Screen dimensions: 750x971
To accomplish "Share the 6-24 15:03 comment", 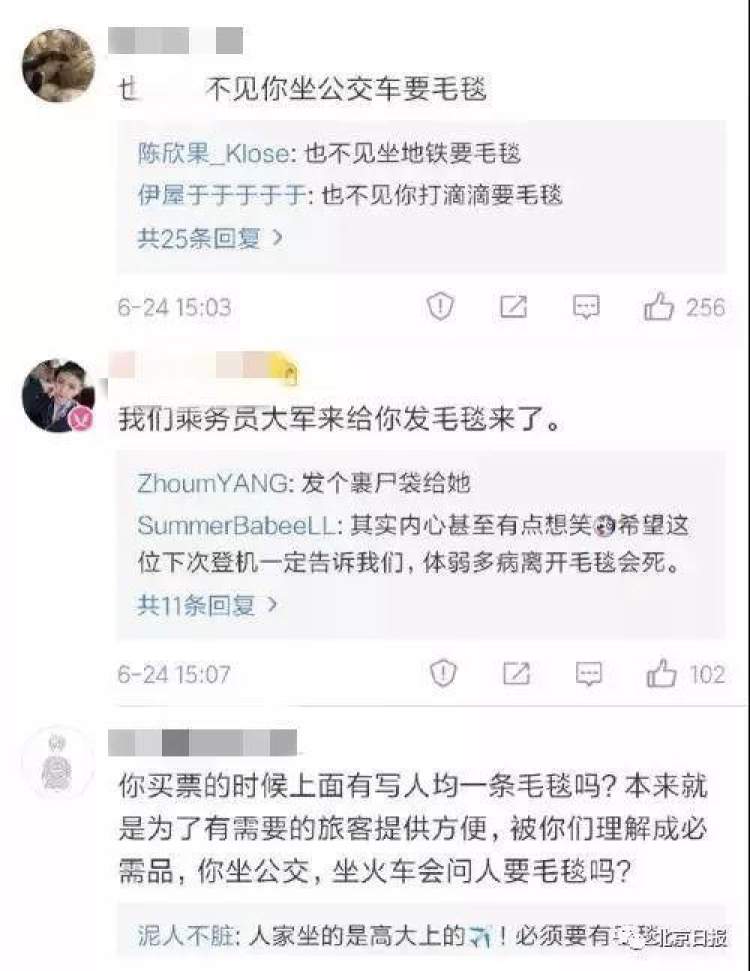I will pyautogui.click(x=513, y=307).
